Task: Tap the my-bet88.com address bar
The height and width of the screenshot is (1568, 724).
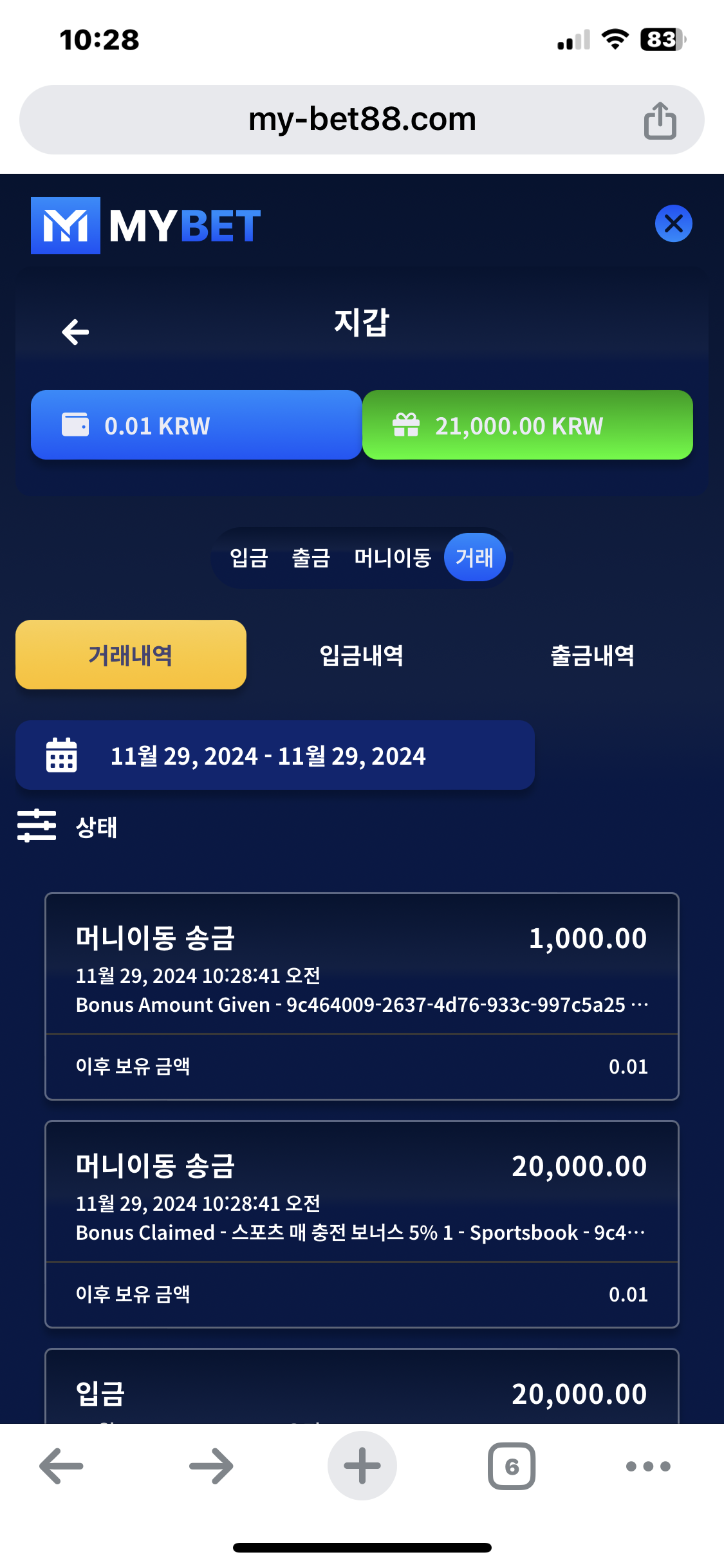Action: (x=362, y=120)
